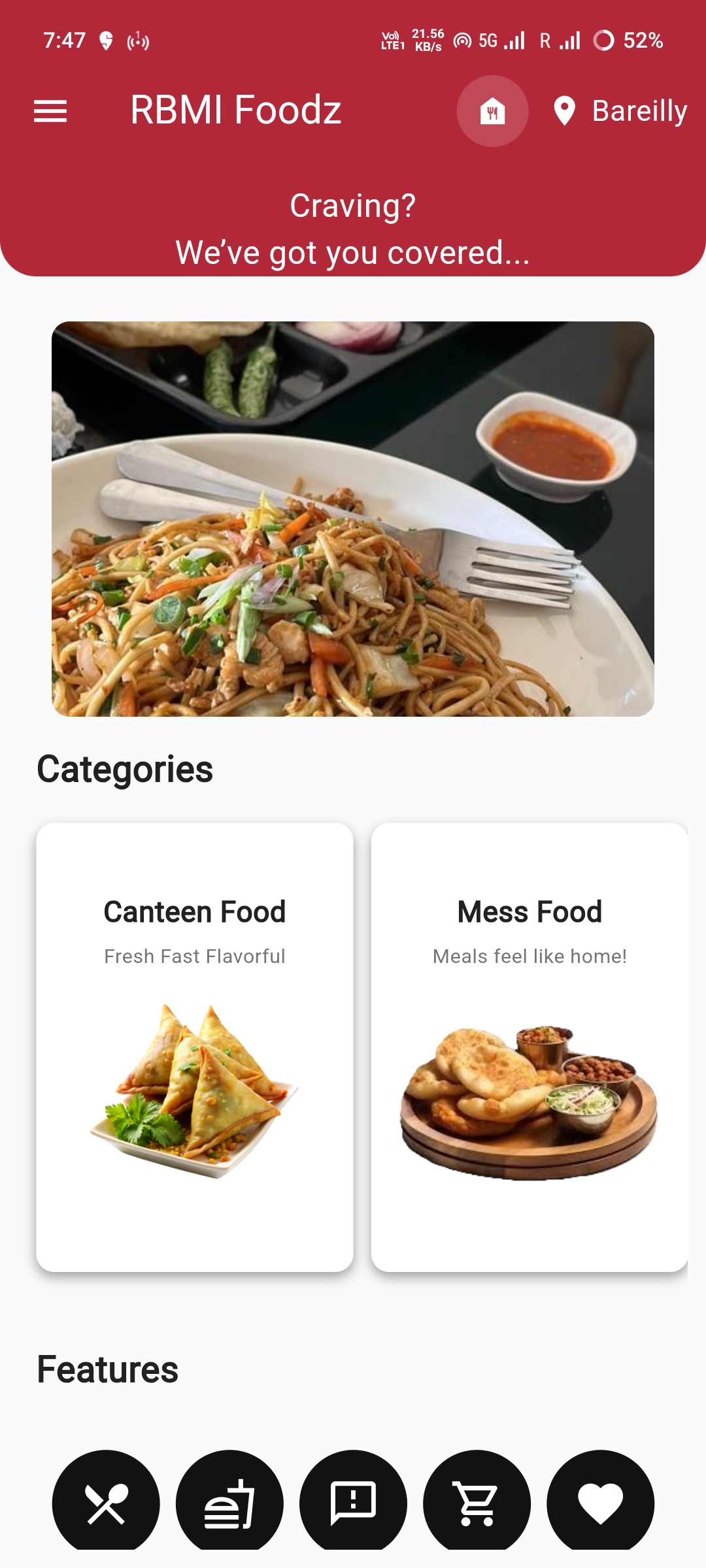Change the Bareilly location
This screenshot has height=1568, width=706.
(620, 111)
